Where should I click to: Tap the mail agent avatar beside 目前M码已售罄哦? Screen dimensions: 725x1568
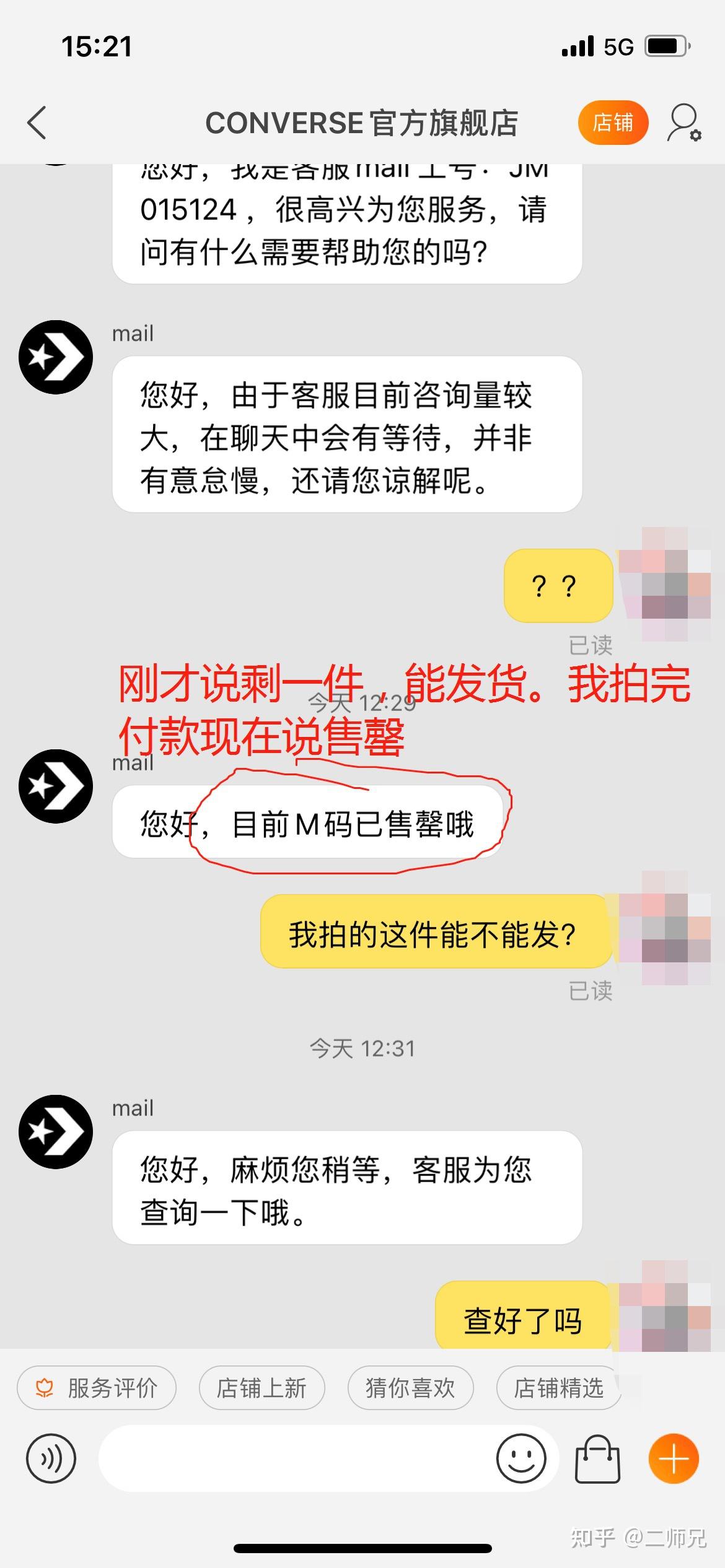coord(56,786)
